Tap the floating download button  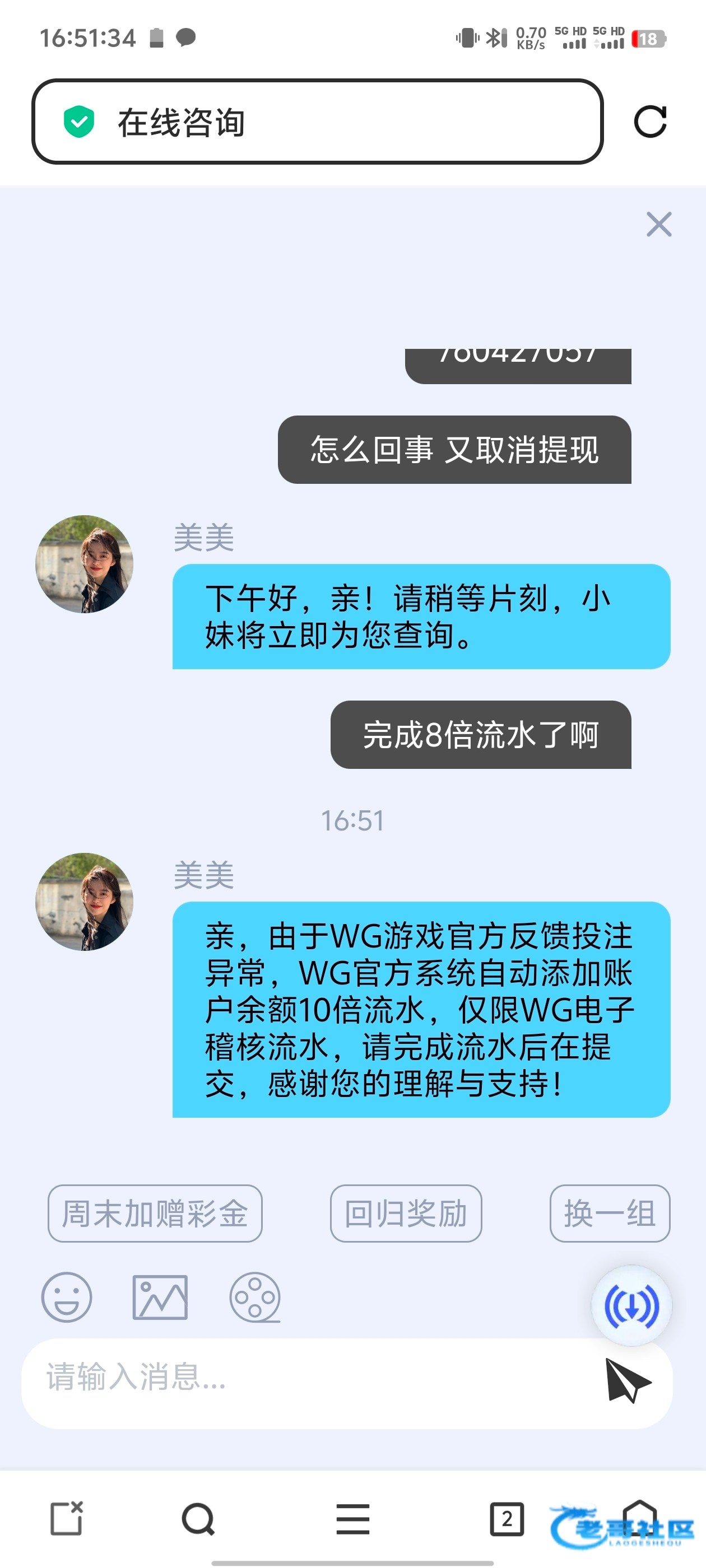[631, 1306]
